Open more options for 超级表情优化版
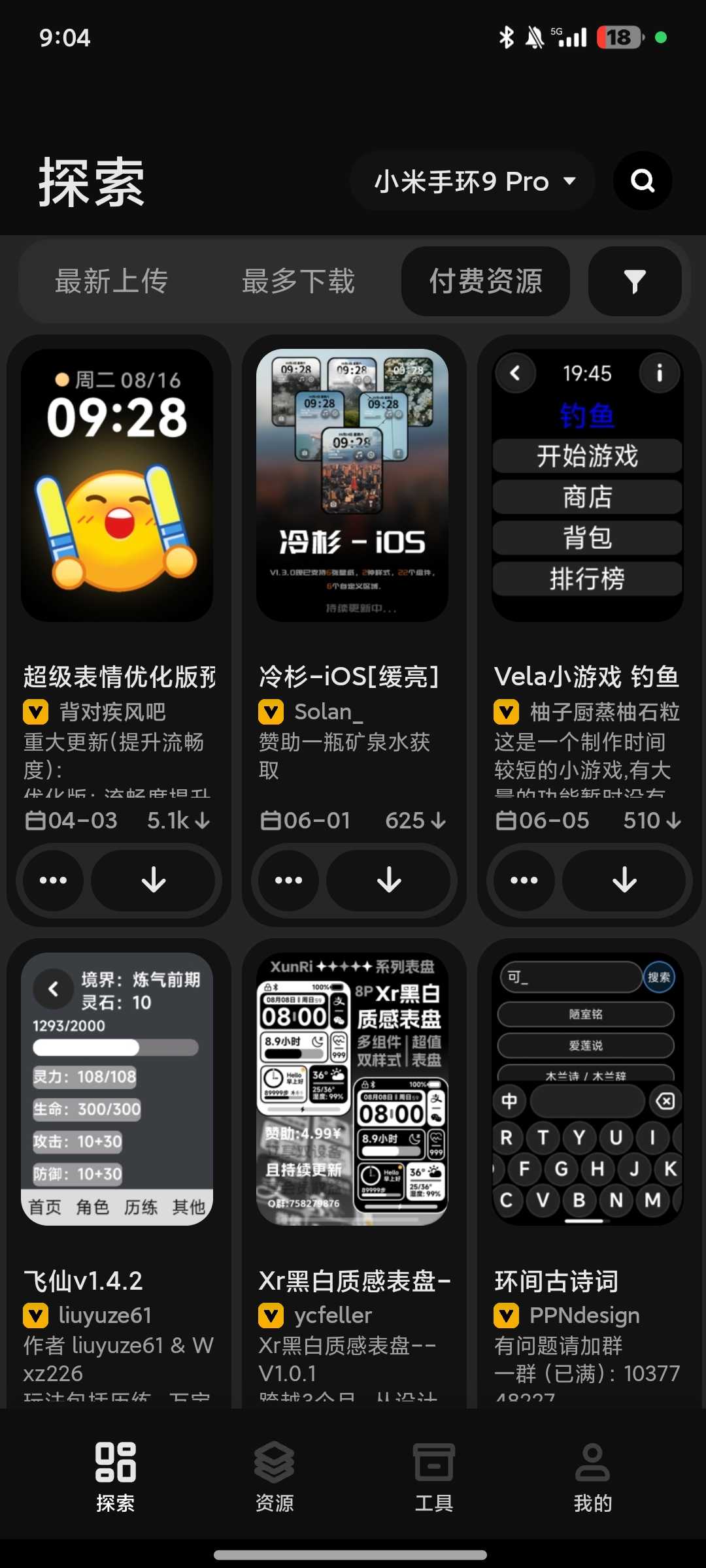 [x=53, y=879]
